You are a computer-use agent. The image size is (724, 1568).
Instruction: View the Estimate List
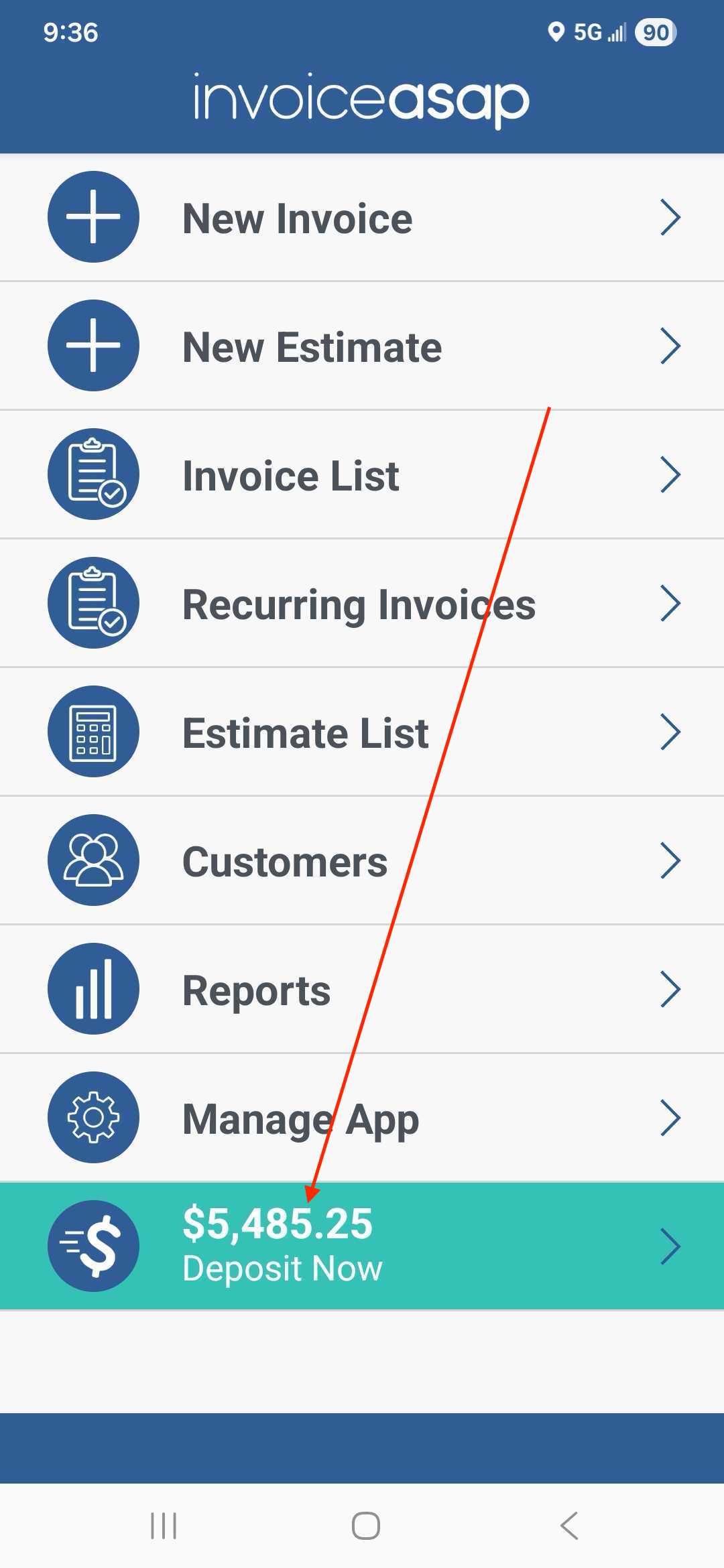coord(362,732)
